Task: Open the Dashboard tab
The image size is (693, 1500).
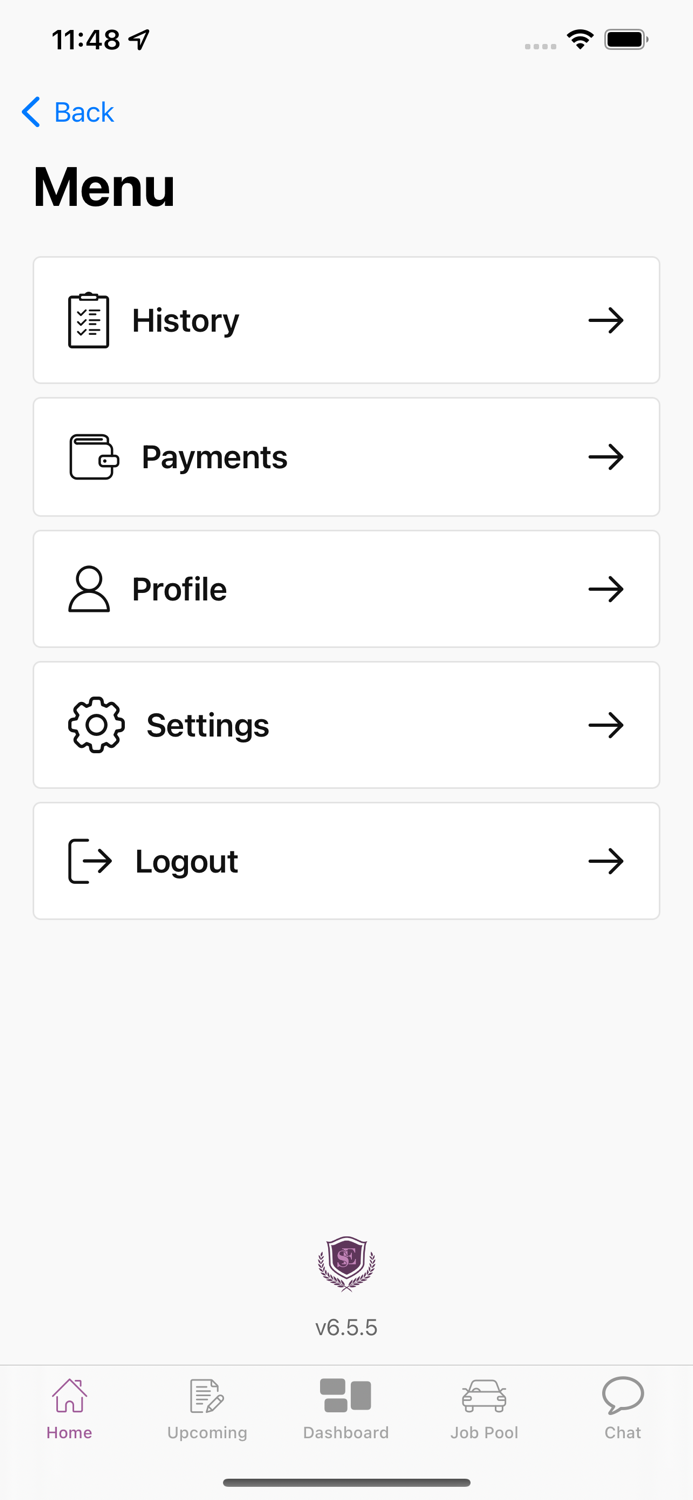Action: [346, 1410]
